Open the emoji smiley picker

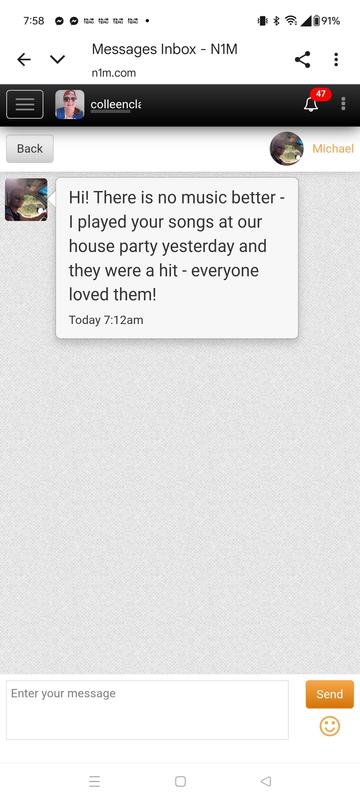(329, 726)
